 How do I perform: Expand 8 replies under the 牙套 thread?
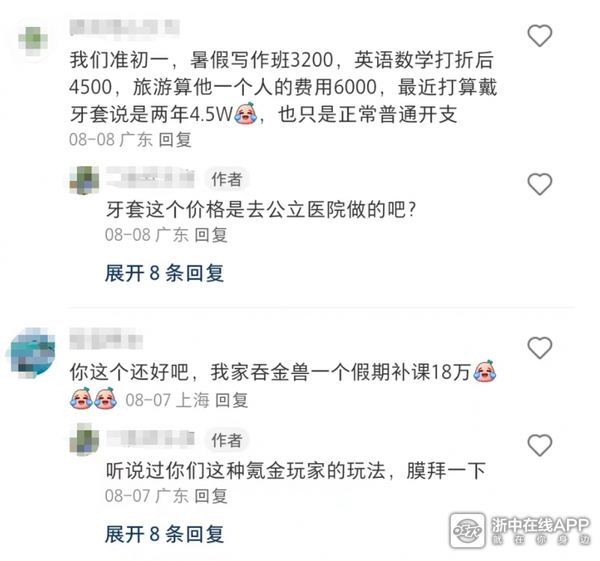(164, 272)
